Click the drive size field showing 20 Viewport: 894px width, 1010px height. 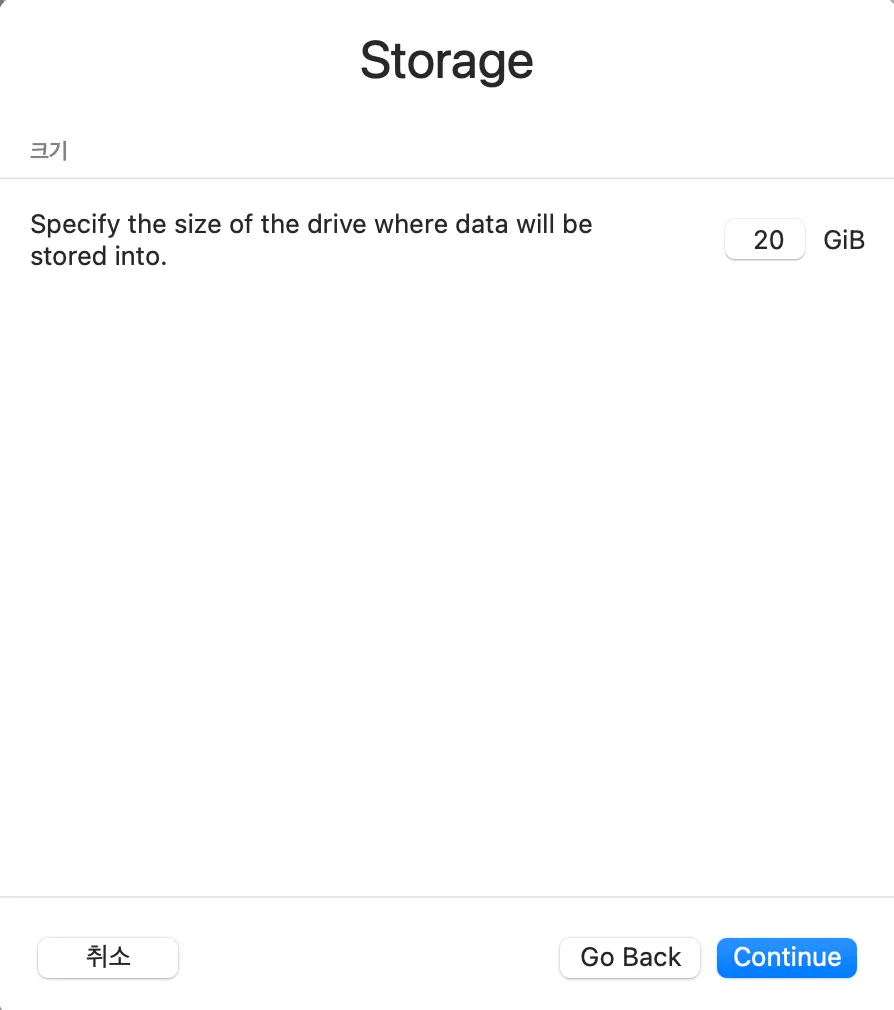(x=765, y=240)
